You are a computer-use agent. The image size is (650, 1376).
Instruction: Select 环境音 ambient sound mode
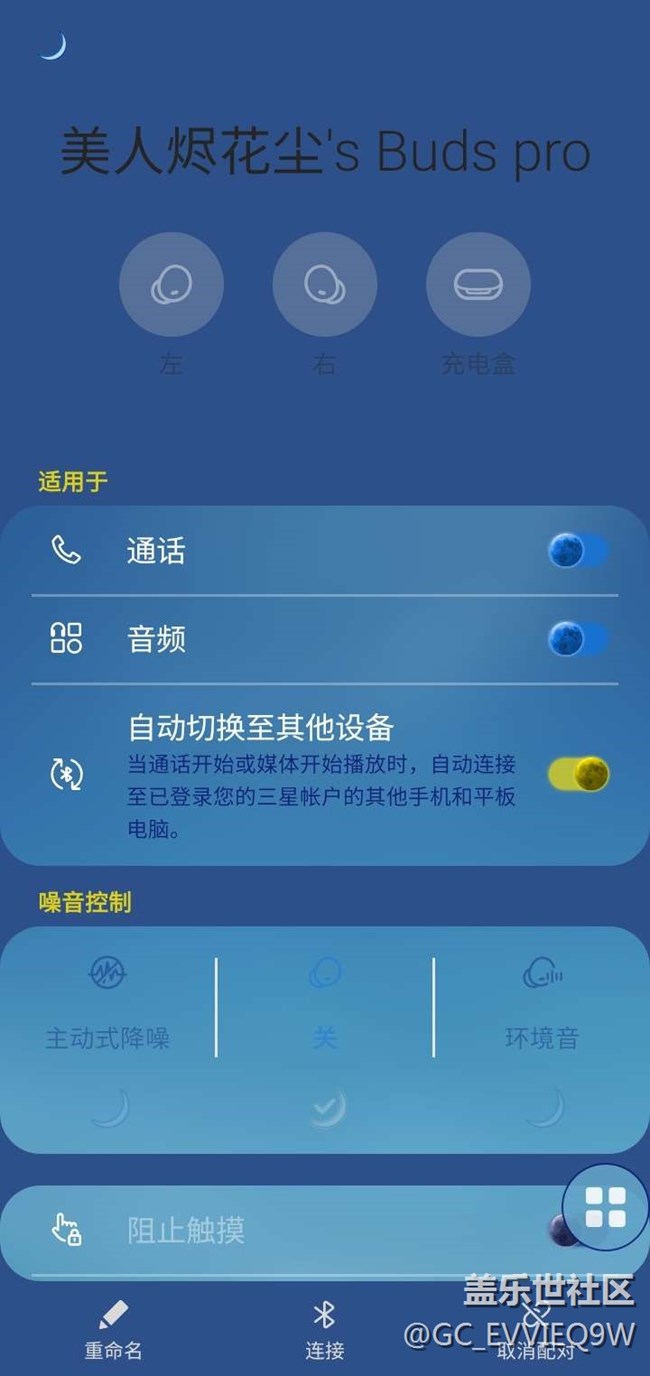tap(542, 1002)
